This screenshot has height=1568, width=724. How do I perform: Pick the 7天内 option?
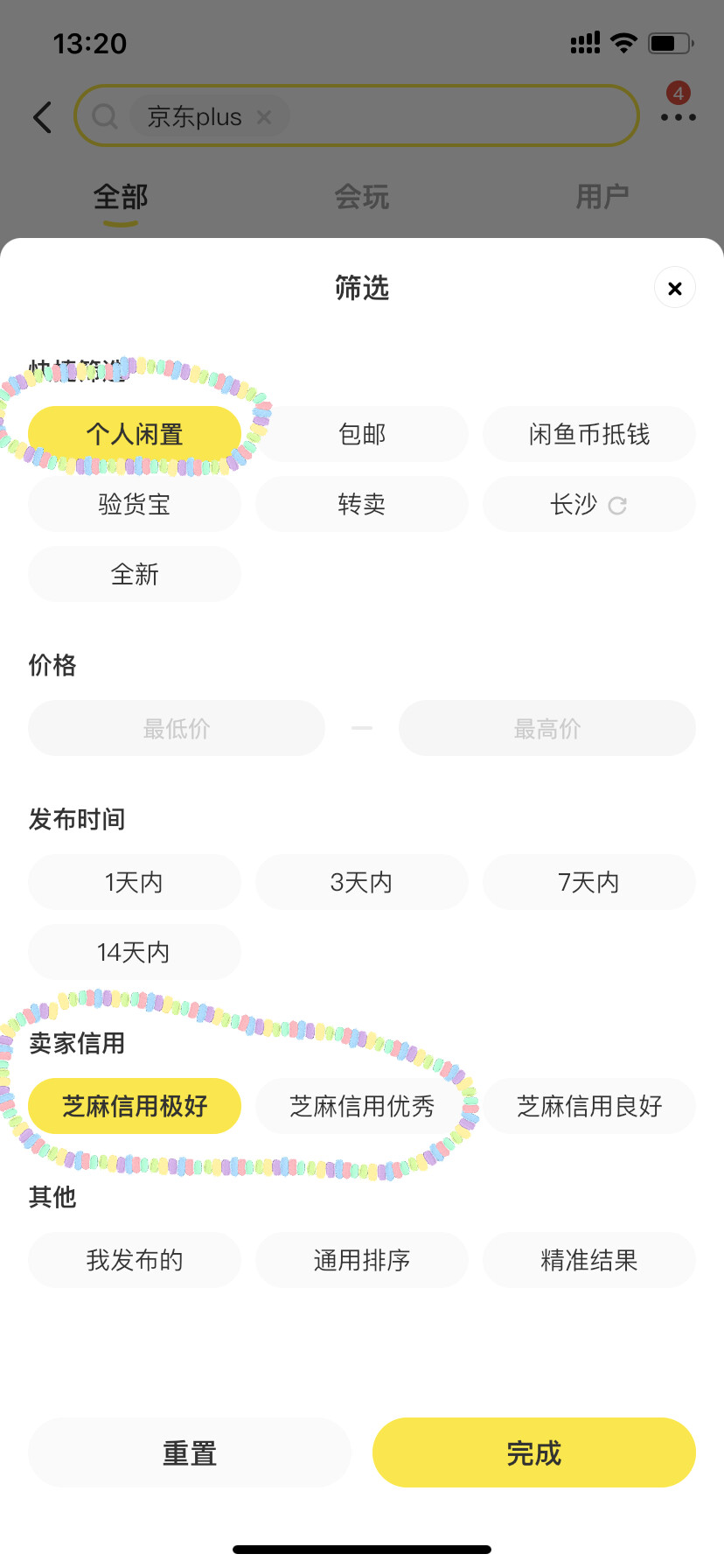(x=589, y=882)
